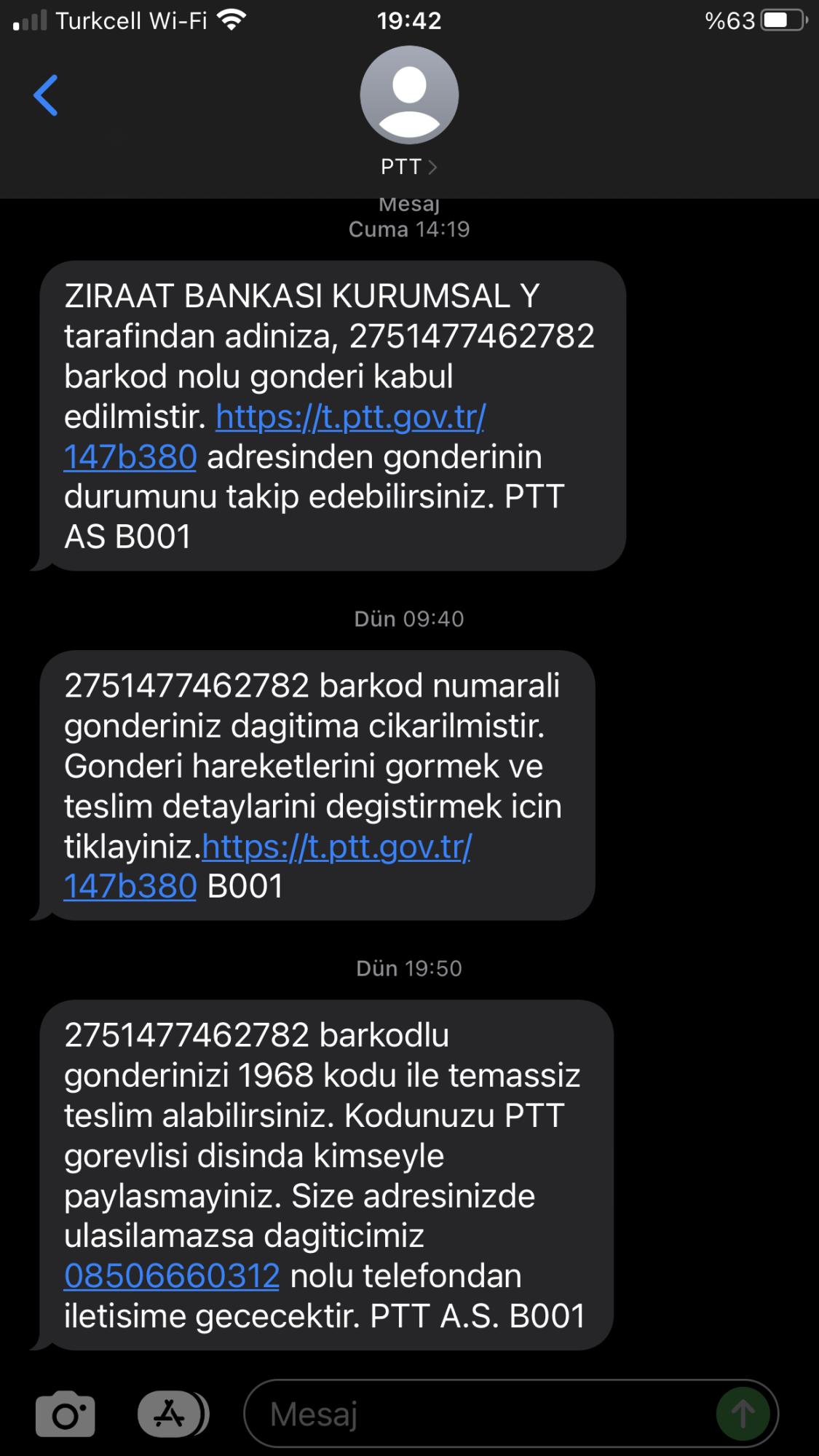Screen dimensions: 819x1456
Task: Tap the PTT contact name label
Action: [400, 167]
